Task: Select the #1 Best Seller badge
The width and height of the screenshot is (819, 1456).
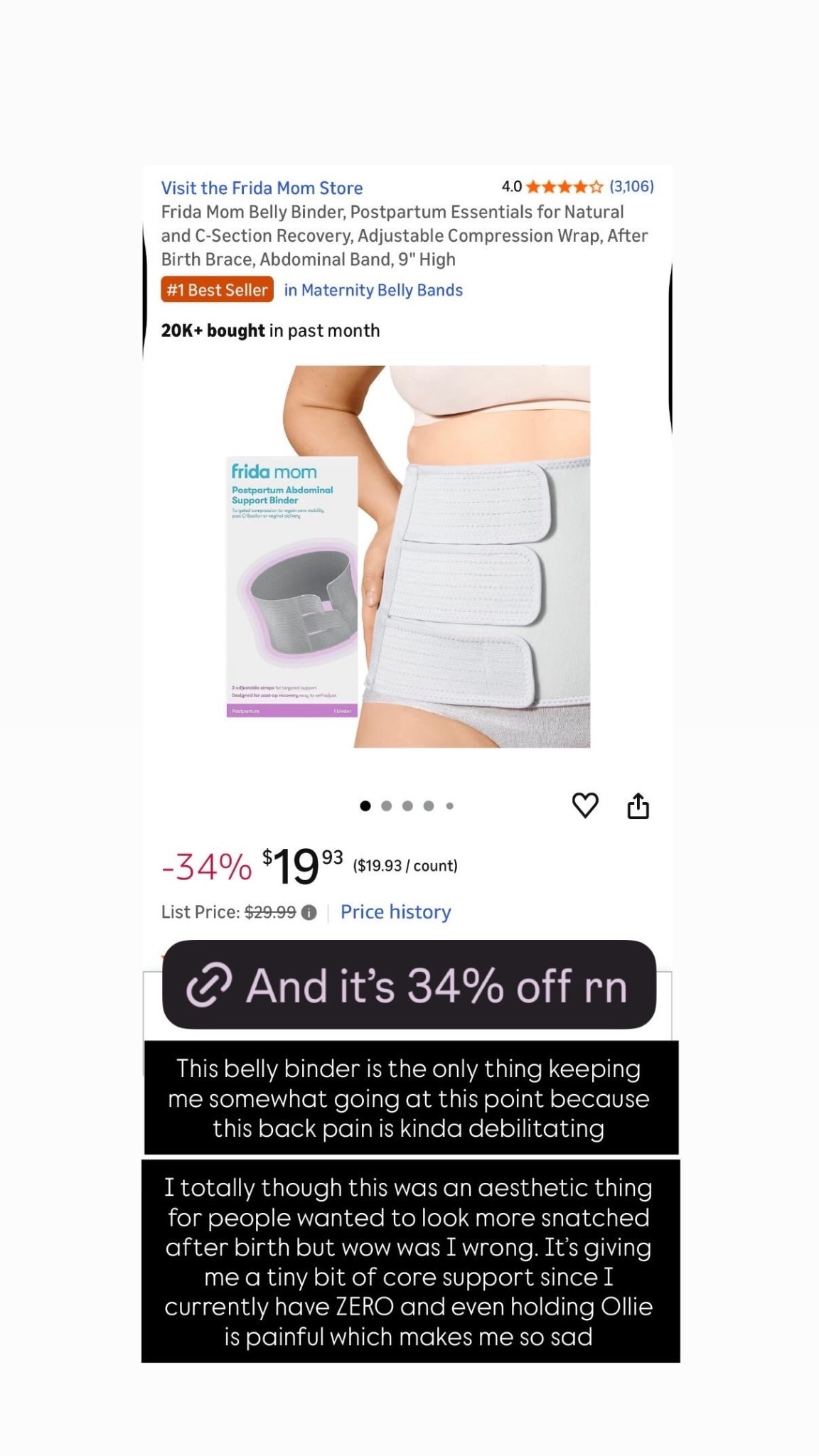Action: point(216,289)
